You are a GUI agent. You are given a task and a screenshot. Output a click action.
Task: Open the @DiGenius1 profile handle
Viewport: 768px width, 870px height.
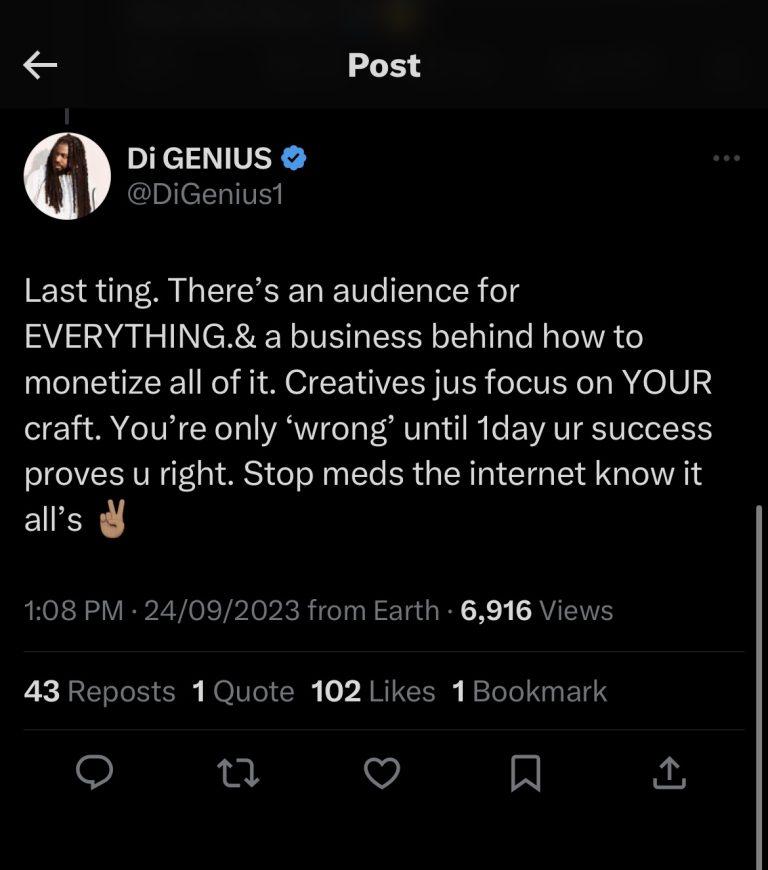pos(206,194)
